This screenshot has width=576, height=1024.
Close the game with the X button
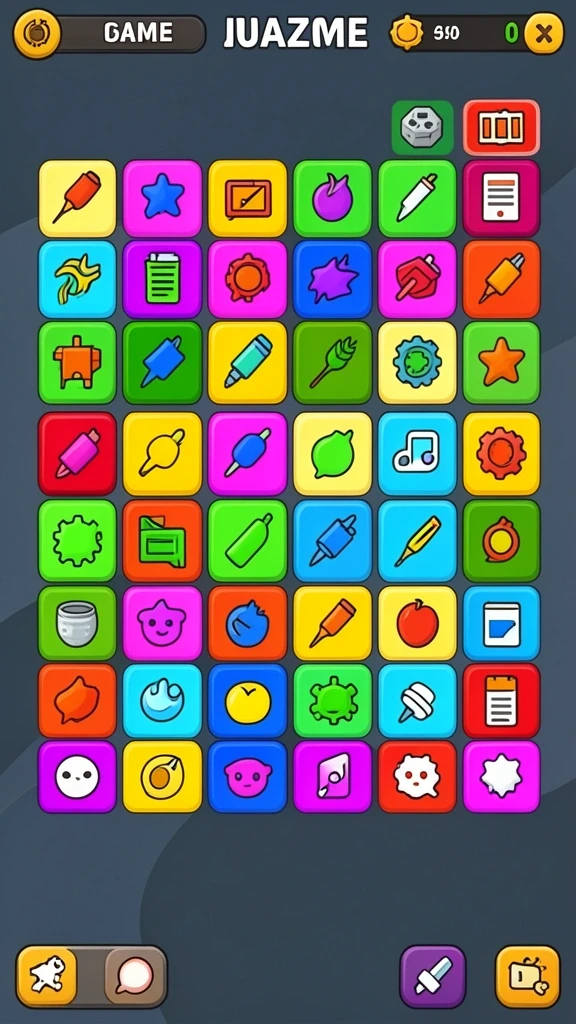[543, 33]
